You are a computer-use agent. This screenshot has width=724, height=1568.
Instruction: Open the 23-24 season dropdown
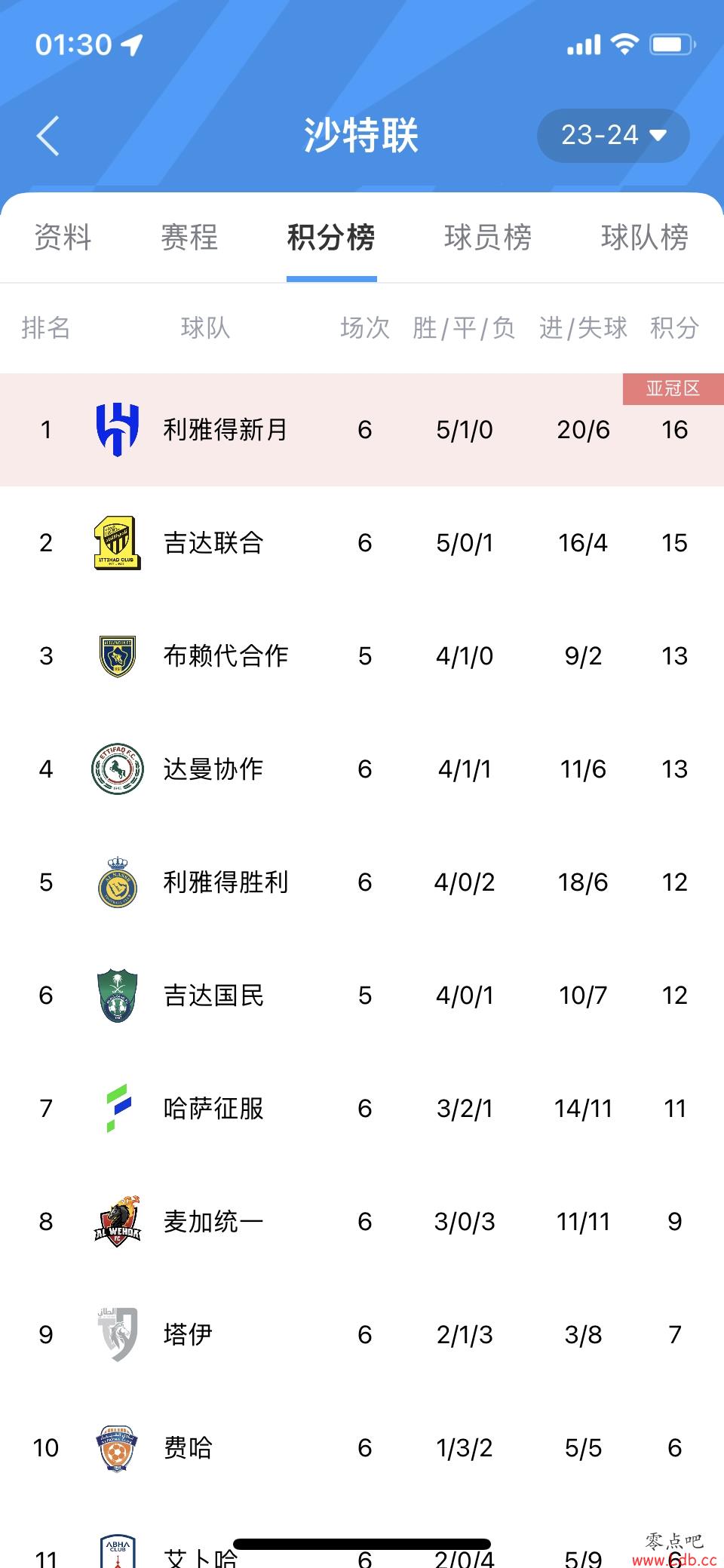click(612, 136)
